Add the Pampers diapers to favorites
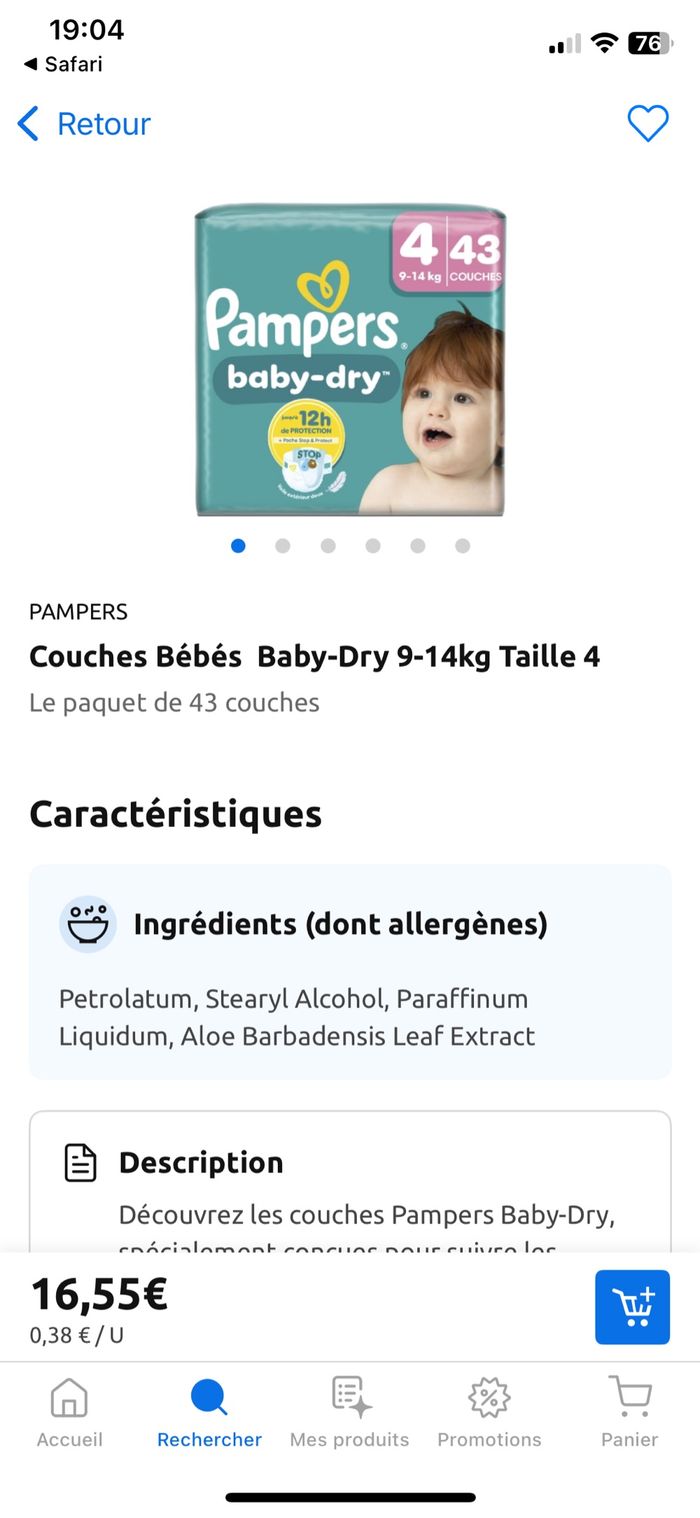This screenshot has height=1518, width=700. [x=647, y=124]
